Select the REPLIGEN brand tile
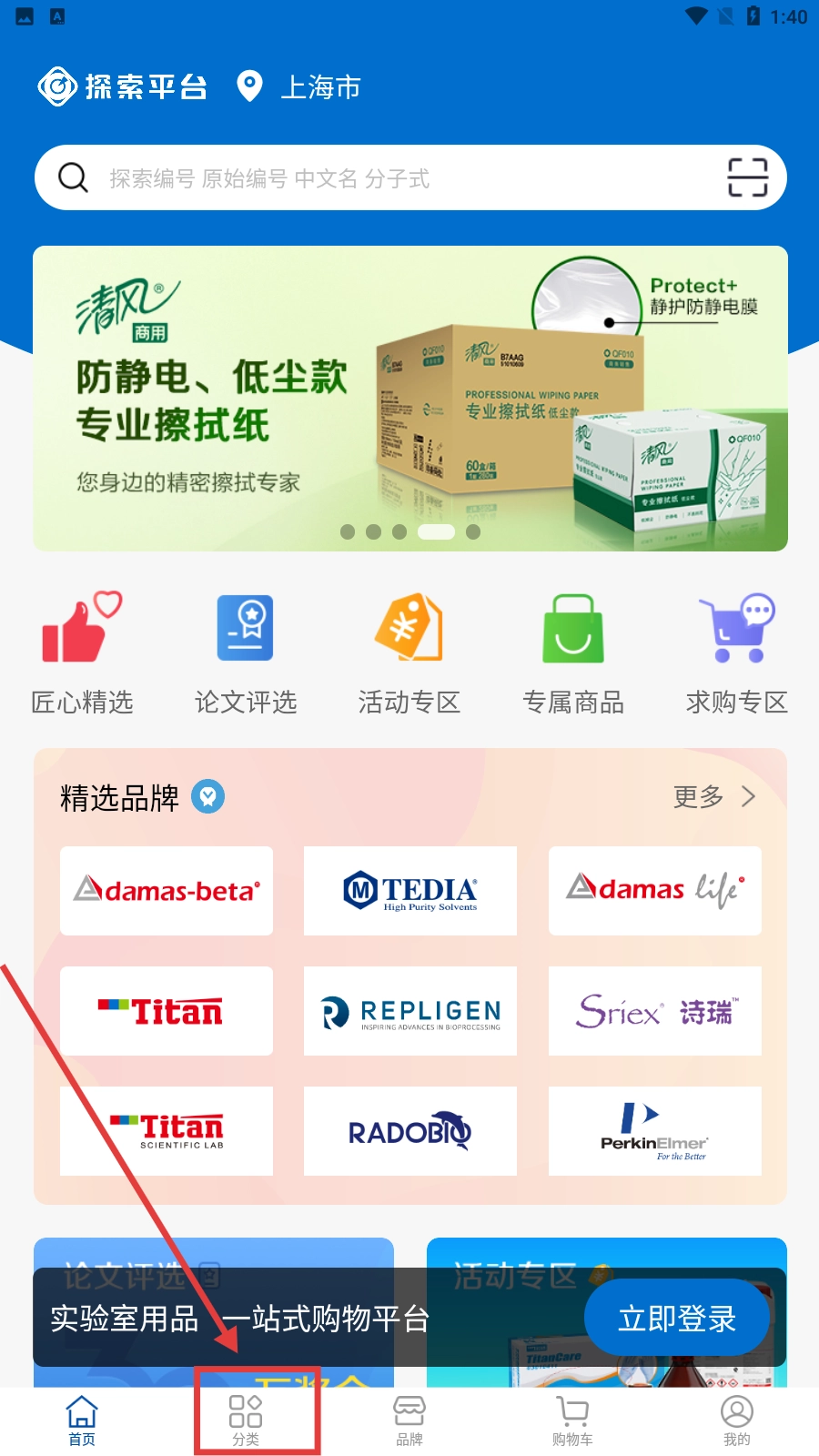Image resolution: width=819 pixels, height=1456 pixels. pyautogui.click(x=410, y=1011)
